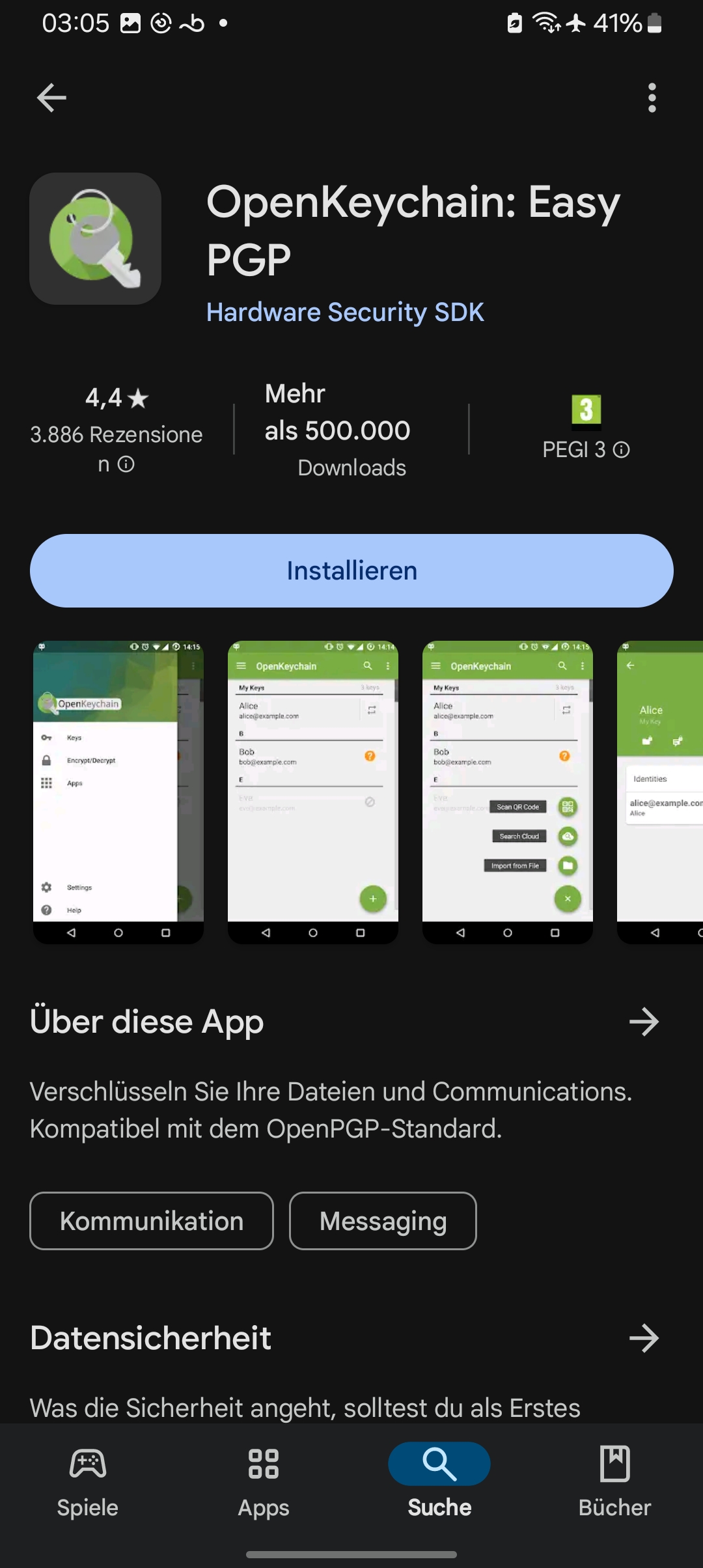
Task: Expand the Über diese App section
Action: pos(644,1021)
